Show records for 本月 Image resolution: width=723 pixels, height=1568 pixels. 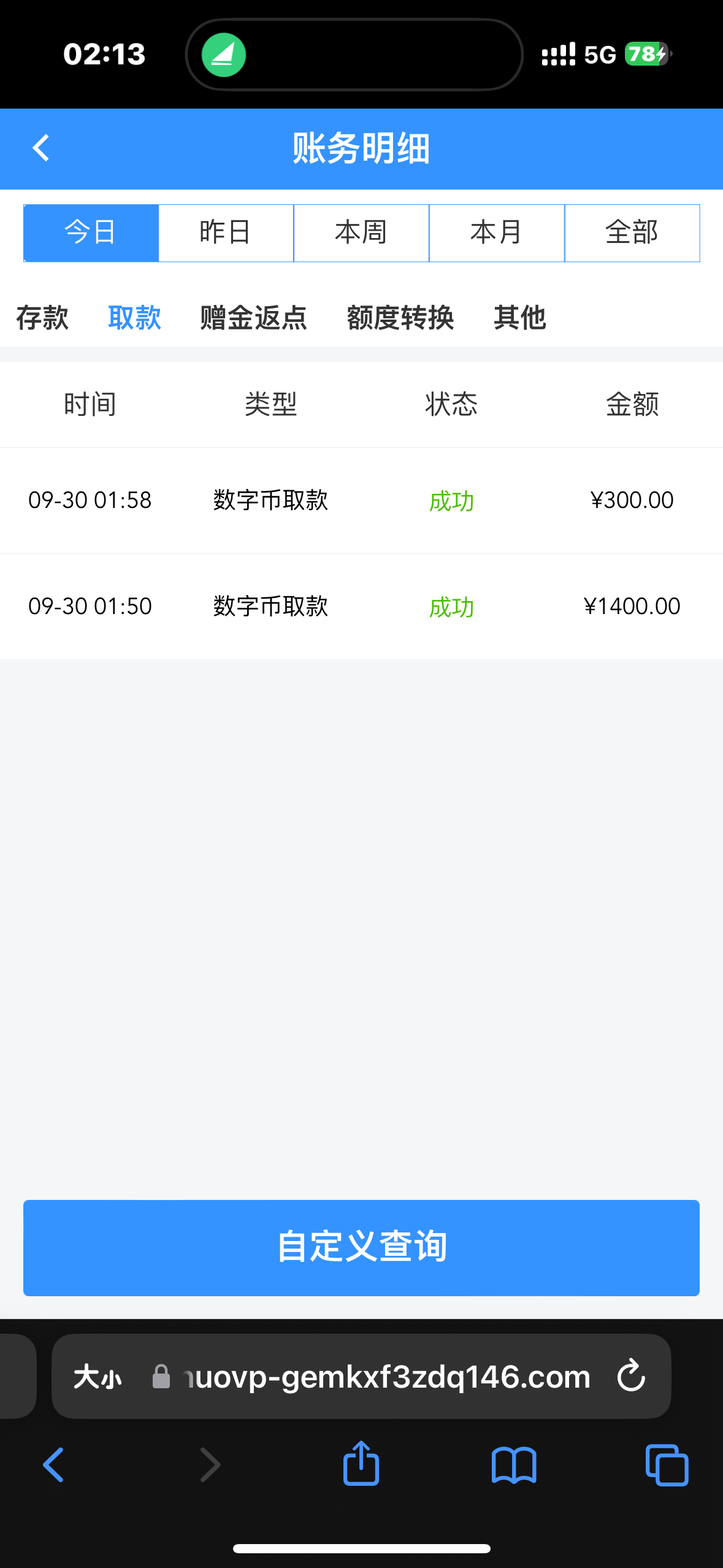(x=497, y=233)
